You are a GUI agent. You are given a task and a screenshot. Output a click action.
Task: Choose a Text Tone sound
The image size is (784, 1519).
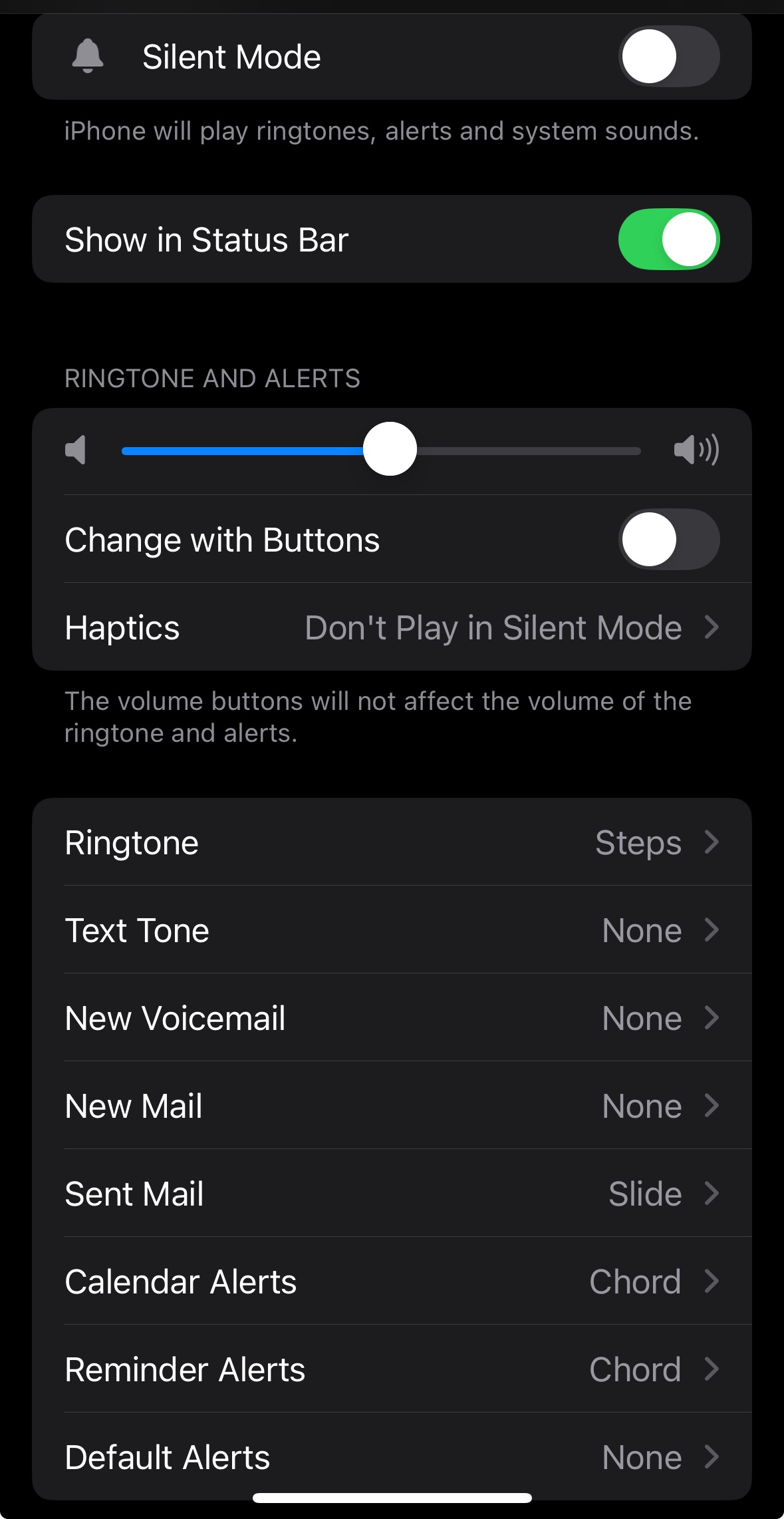392,930
